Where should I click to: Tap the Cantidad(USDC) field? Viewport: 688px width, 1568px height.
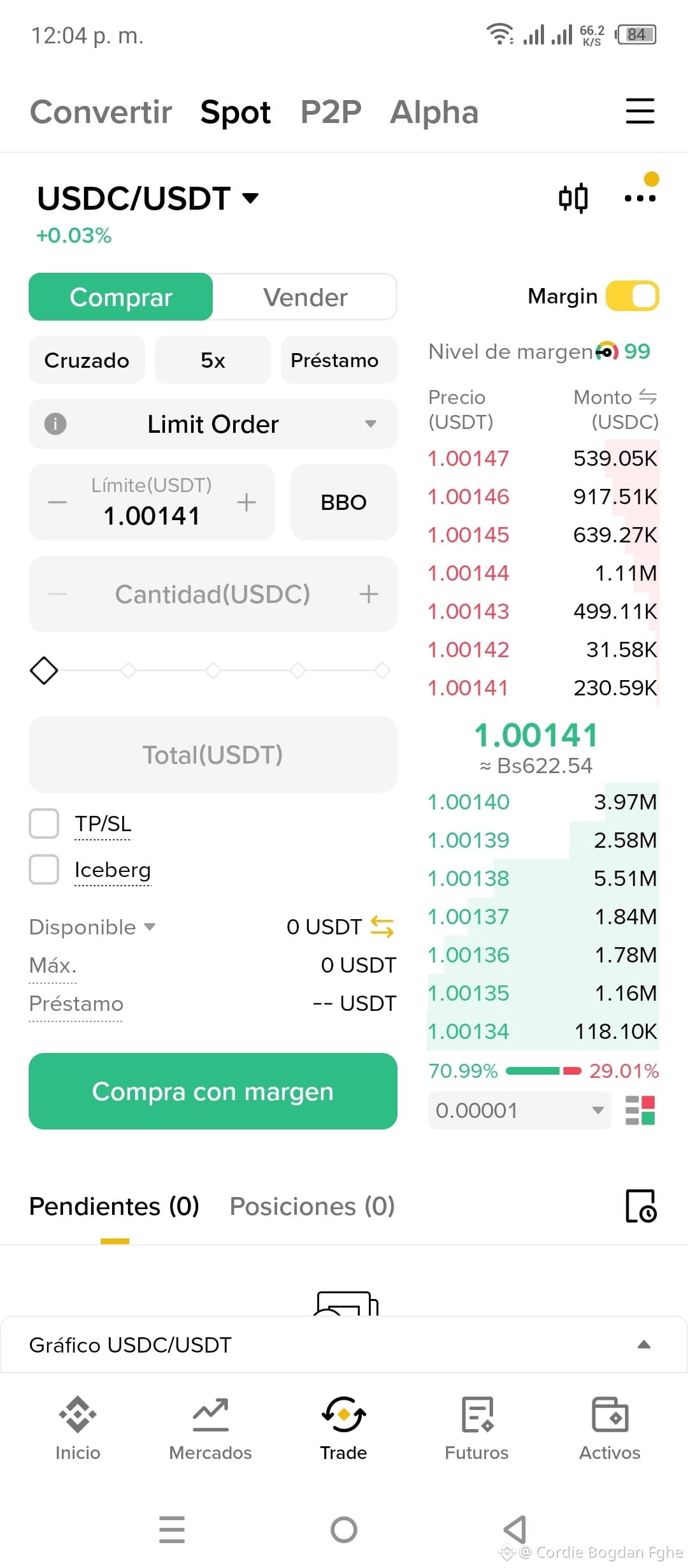click(x=213, y=594)
